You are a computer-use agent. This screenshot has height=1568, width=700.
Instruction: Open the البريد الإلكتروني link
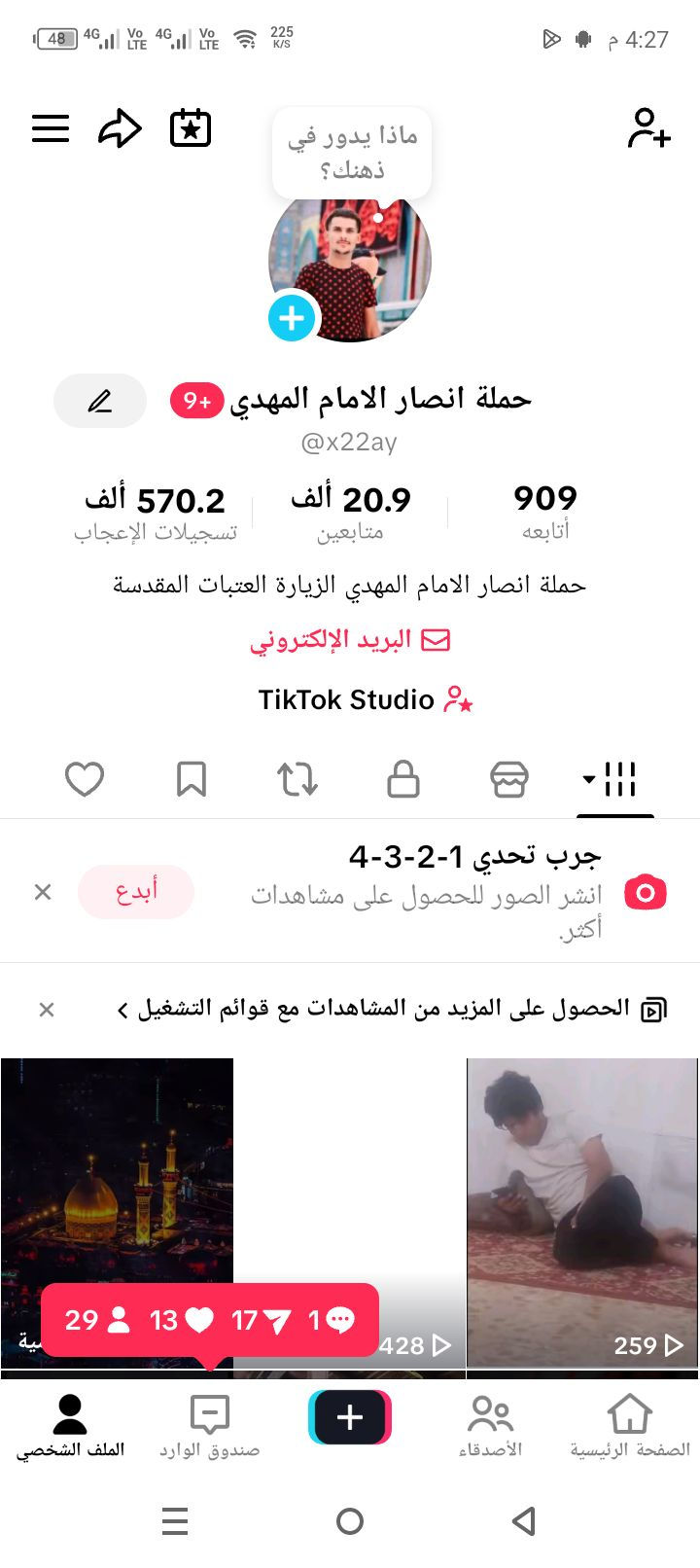(x=350, y=641)
